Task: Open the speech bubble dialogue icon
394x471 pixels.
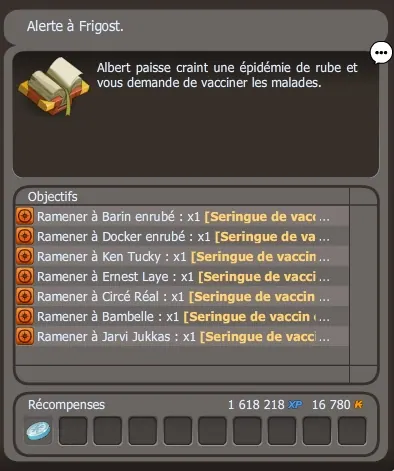Action: 381,53
